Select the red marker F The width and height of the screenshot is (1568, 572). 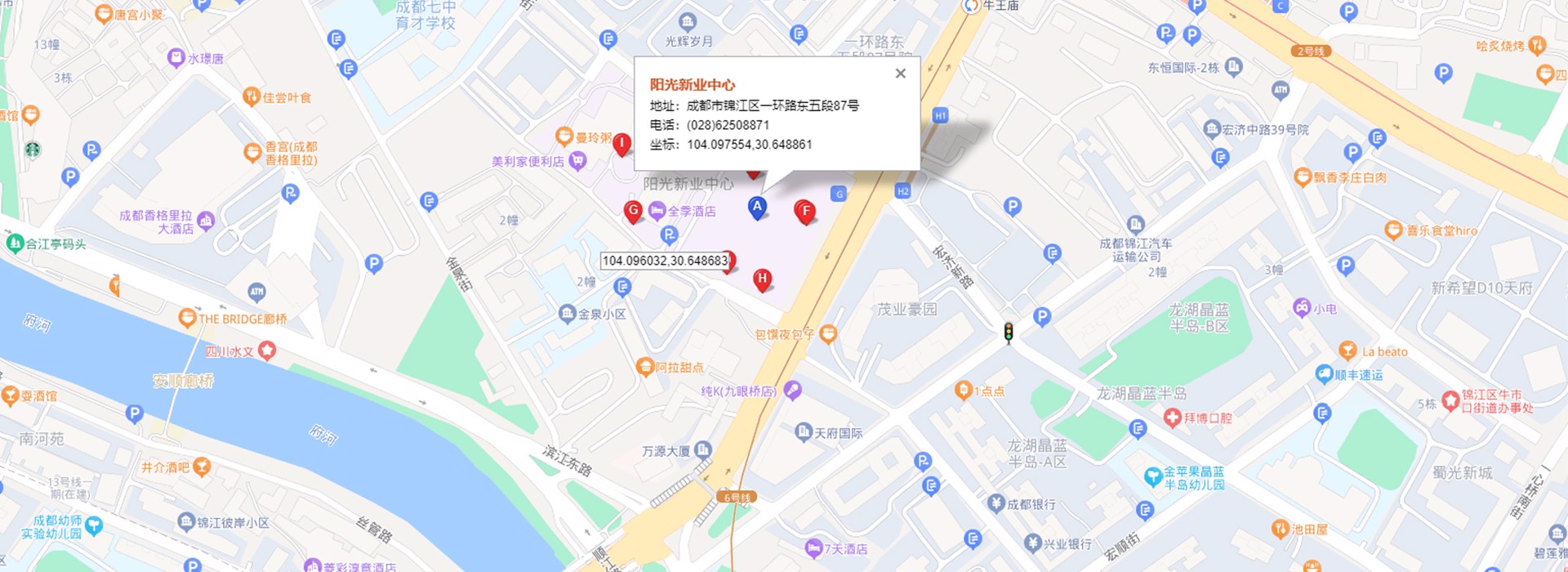pyautogui.click(x=806, y=212)
